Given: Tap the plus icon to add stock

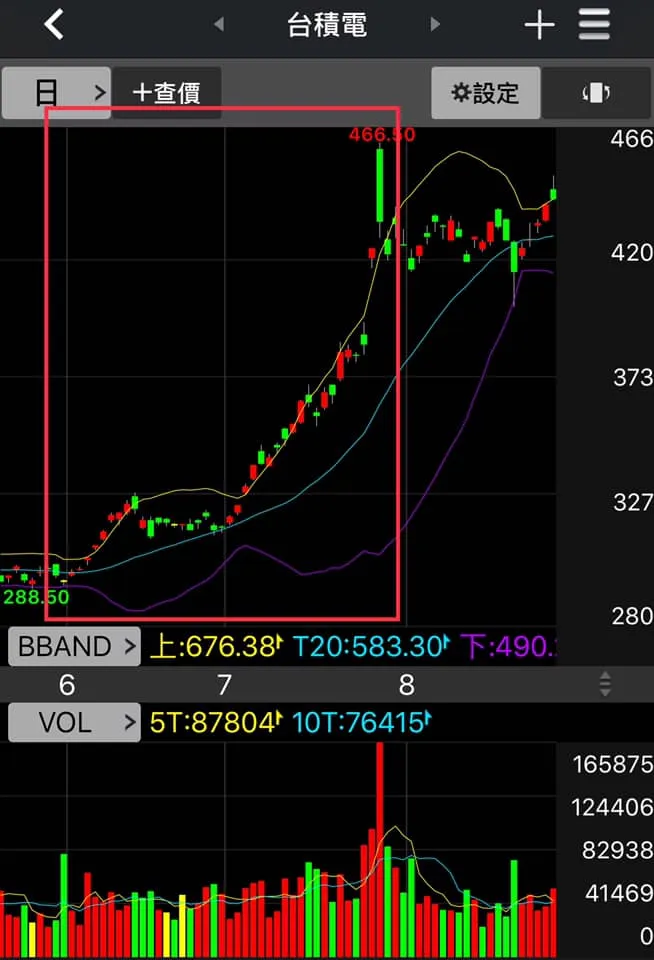Looking at the screenshot, I should 539,25.
